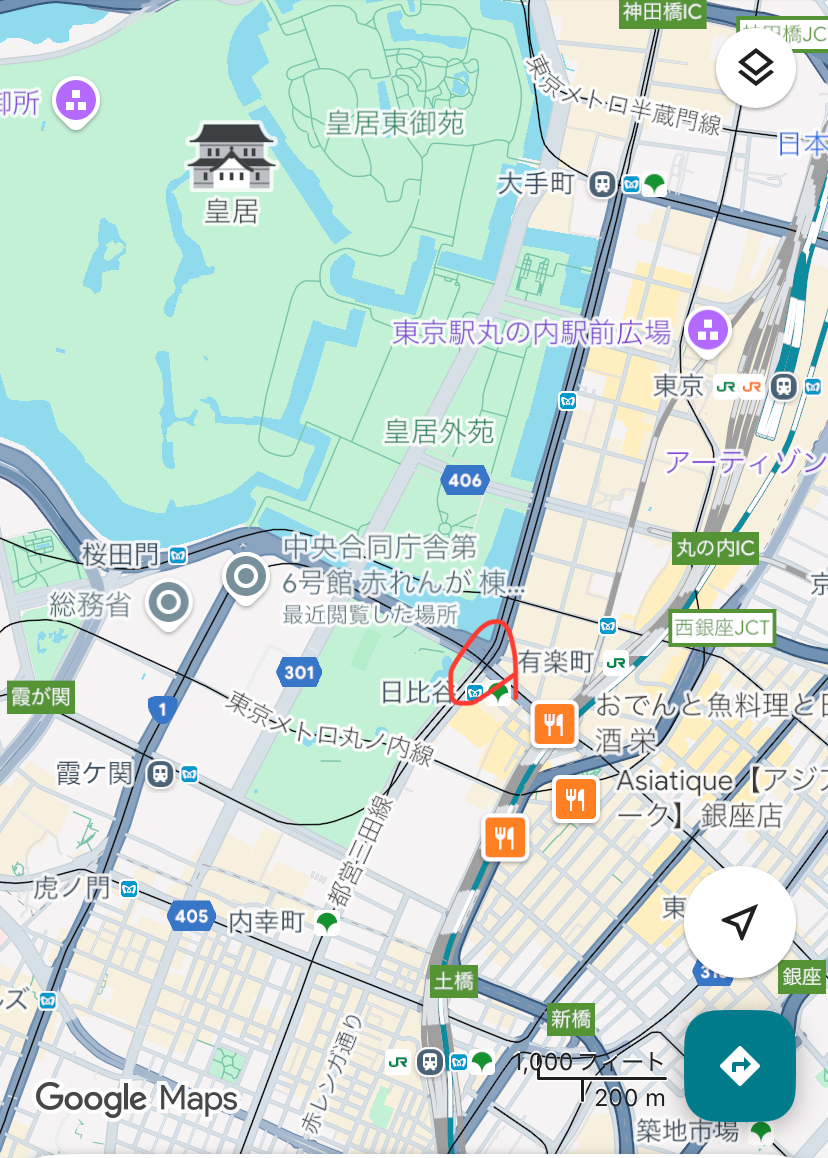
Task: Center map on my current location
Action: tap(739, 923)
